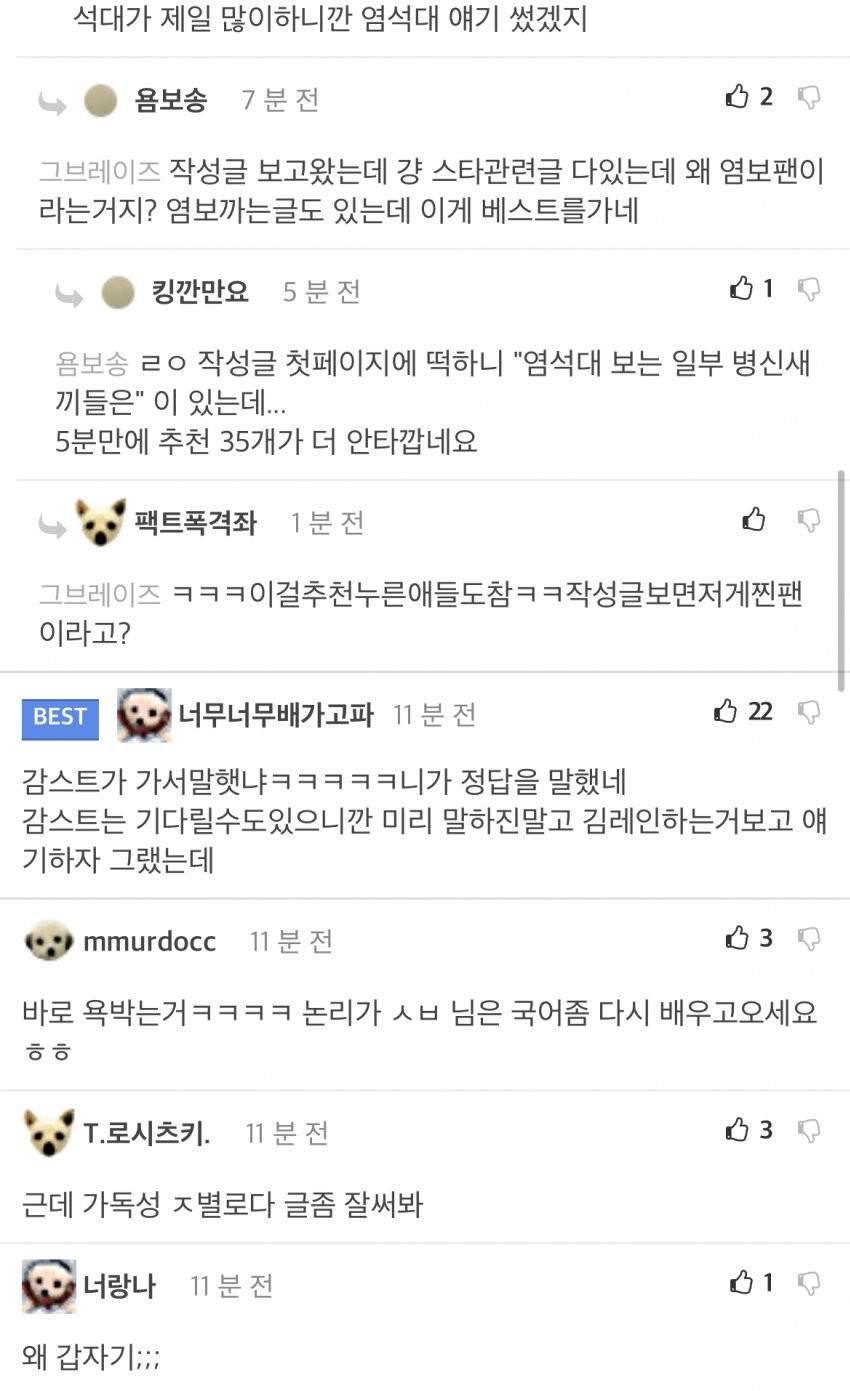Image resolution: width=850 pixels, height=1391 pixels.
Task: Like 킹깐만요's reply
Action: 741,289
